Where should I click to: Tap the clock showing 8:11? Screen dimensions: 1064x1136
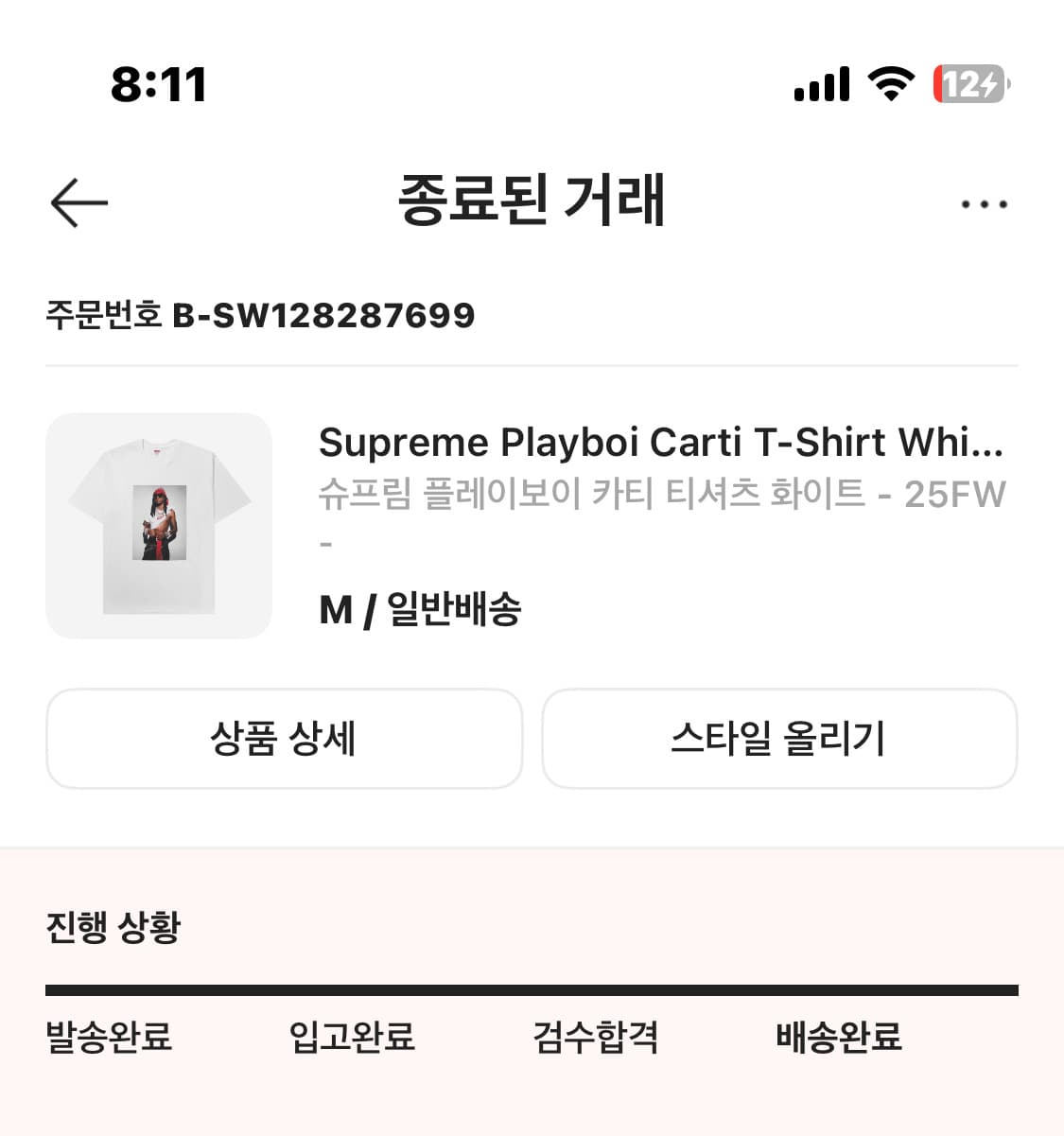tap(159, 85)
